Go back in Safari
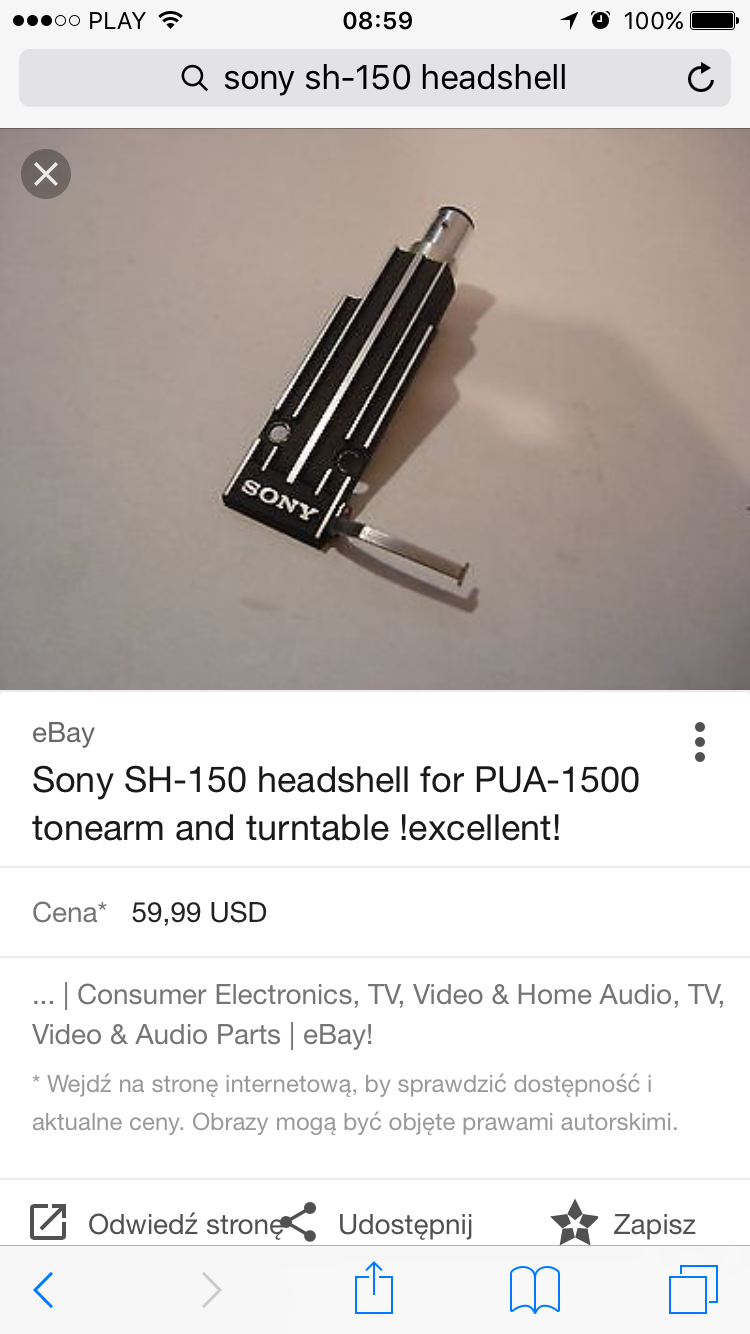The width and height of the screenshot is (750, 1334). click(43, 1290)
